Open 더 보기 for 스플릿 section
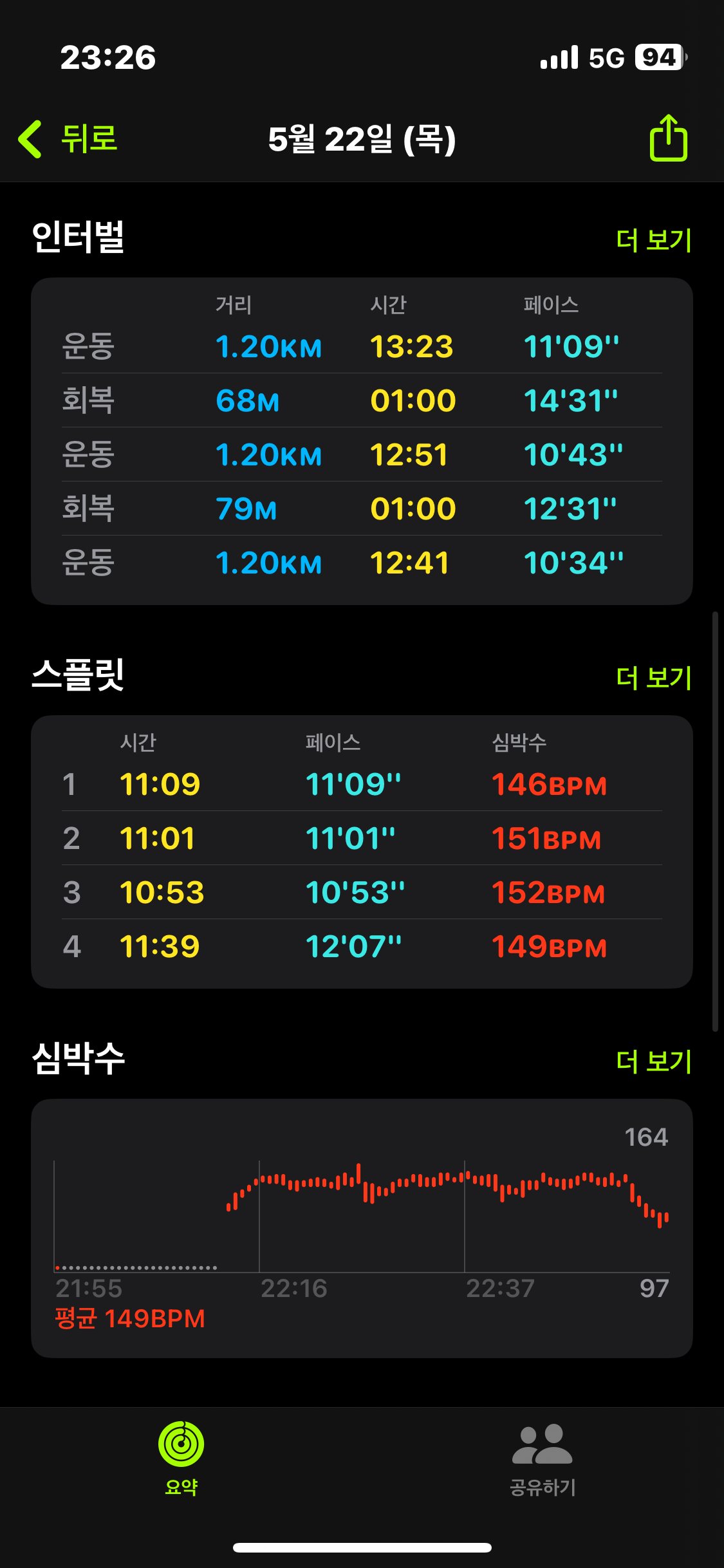The height and width of the screenshot is (1568, 724). [653, 678]
